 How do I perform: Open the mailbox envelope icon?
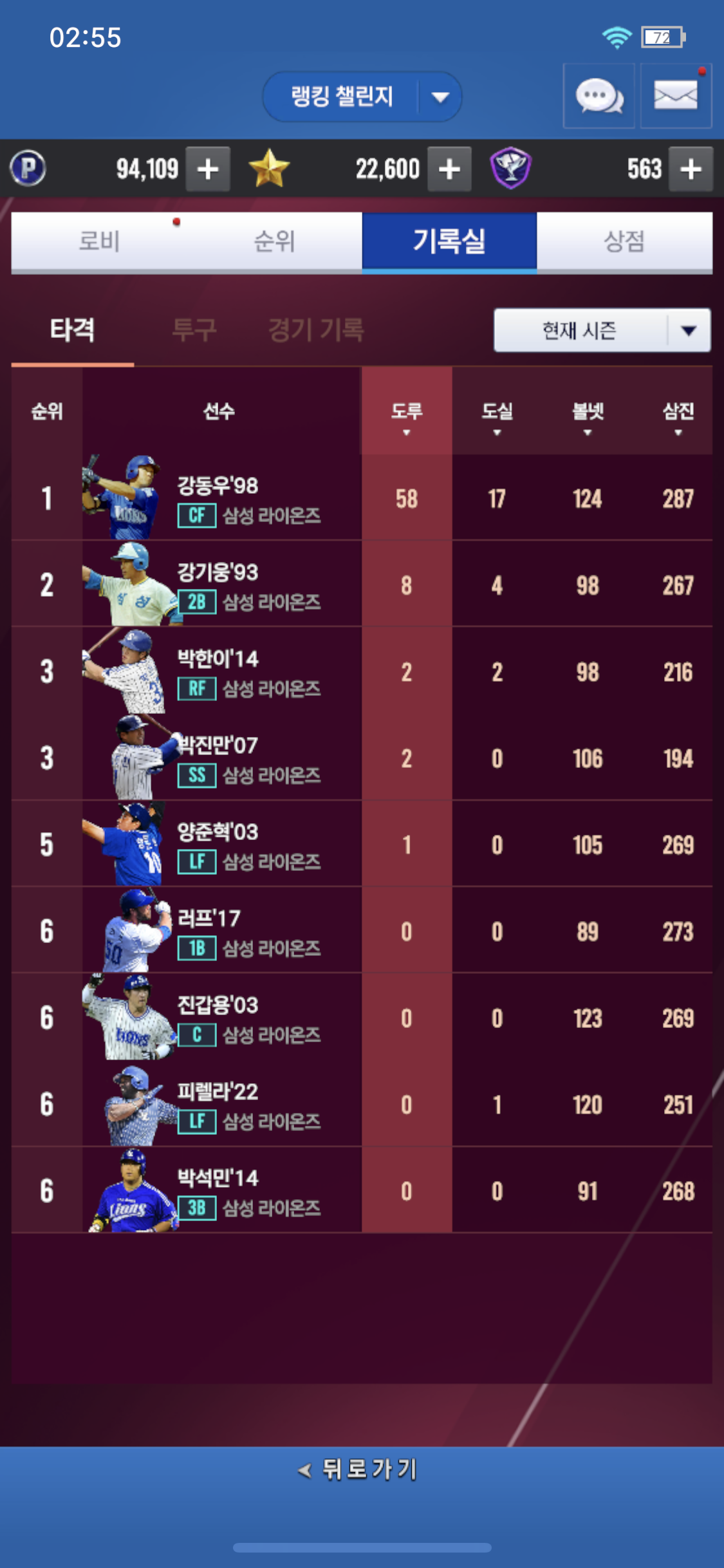(676, 97)
